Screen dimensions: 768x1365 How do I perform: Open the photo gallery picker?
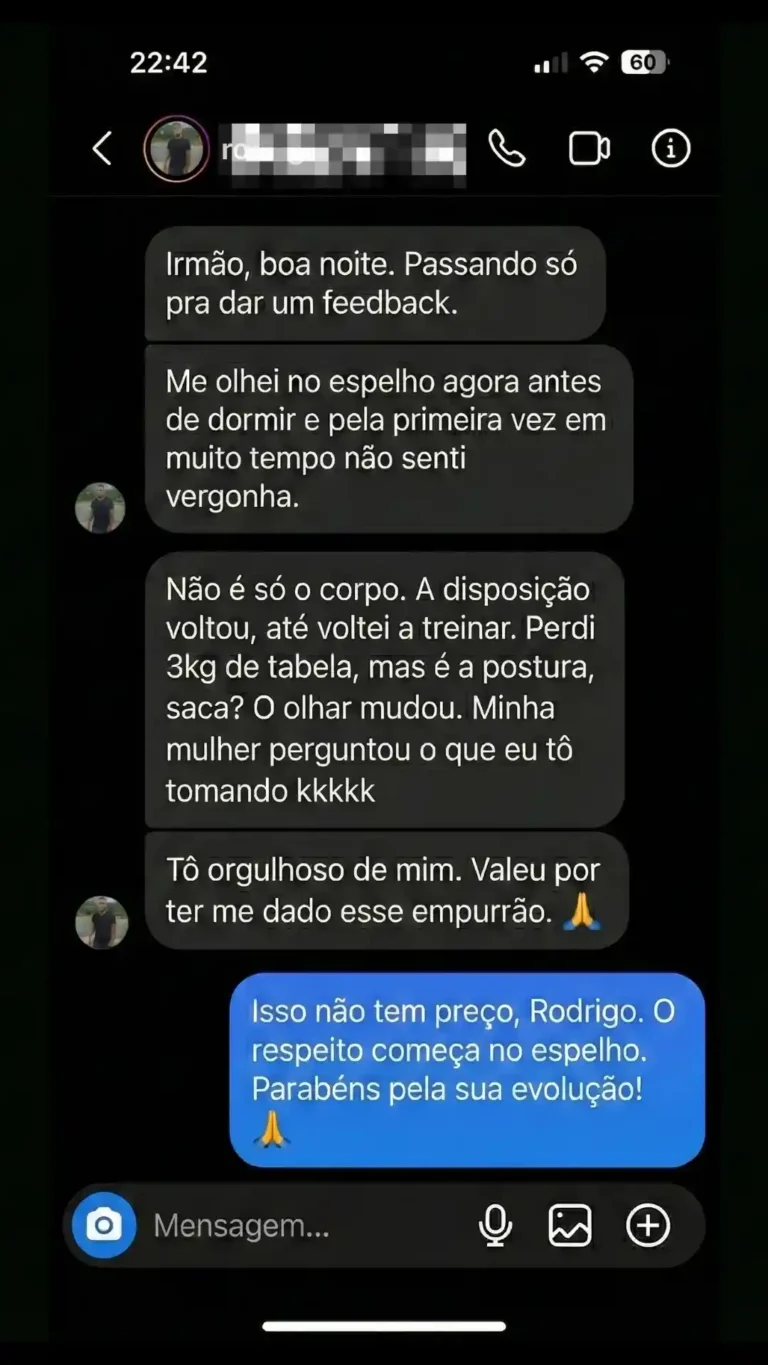[x=571, y=1224]
